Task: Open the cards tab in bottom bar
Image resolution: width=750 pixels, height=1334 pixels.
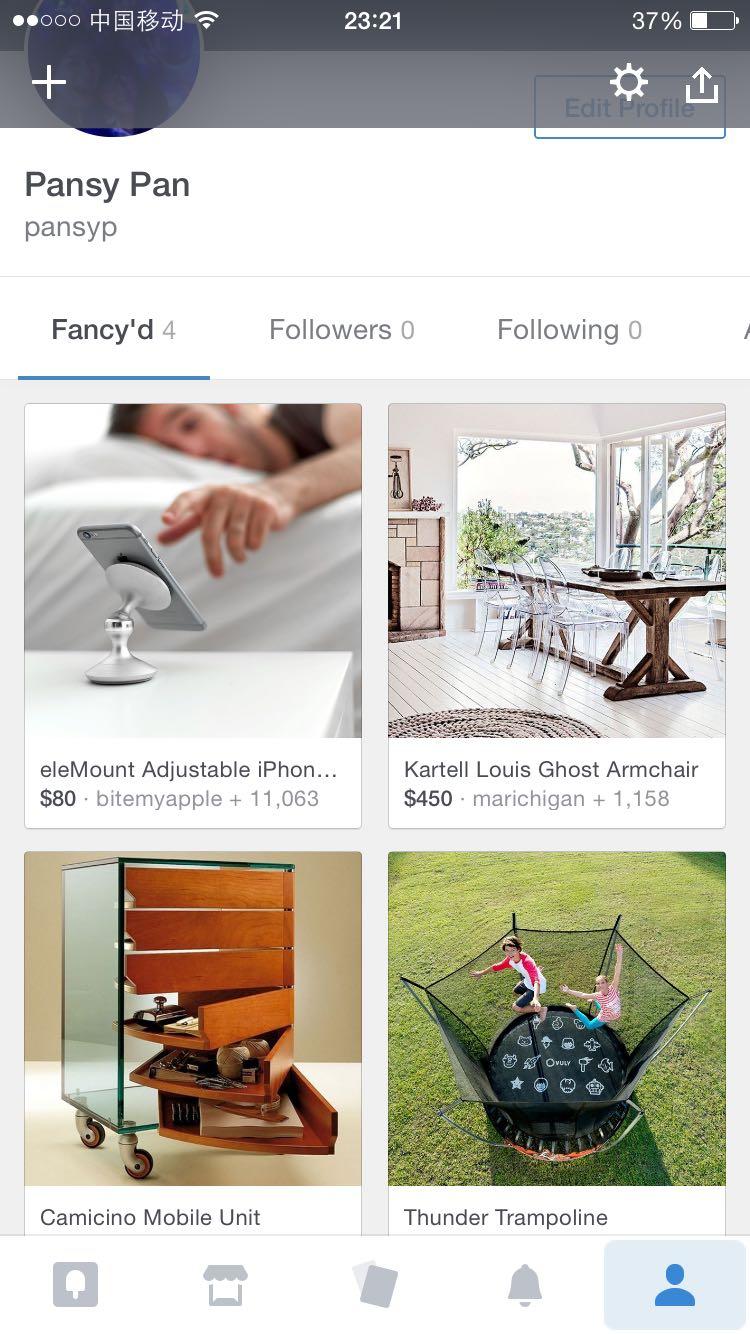Action: pyautogui.click(x=375, y=1285)
